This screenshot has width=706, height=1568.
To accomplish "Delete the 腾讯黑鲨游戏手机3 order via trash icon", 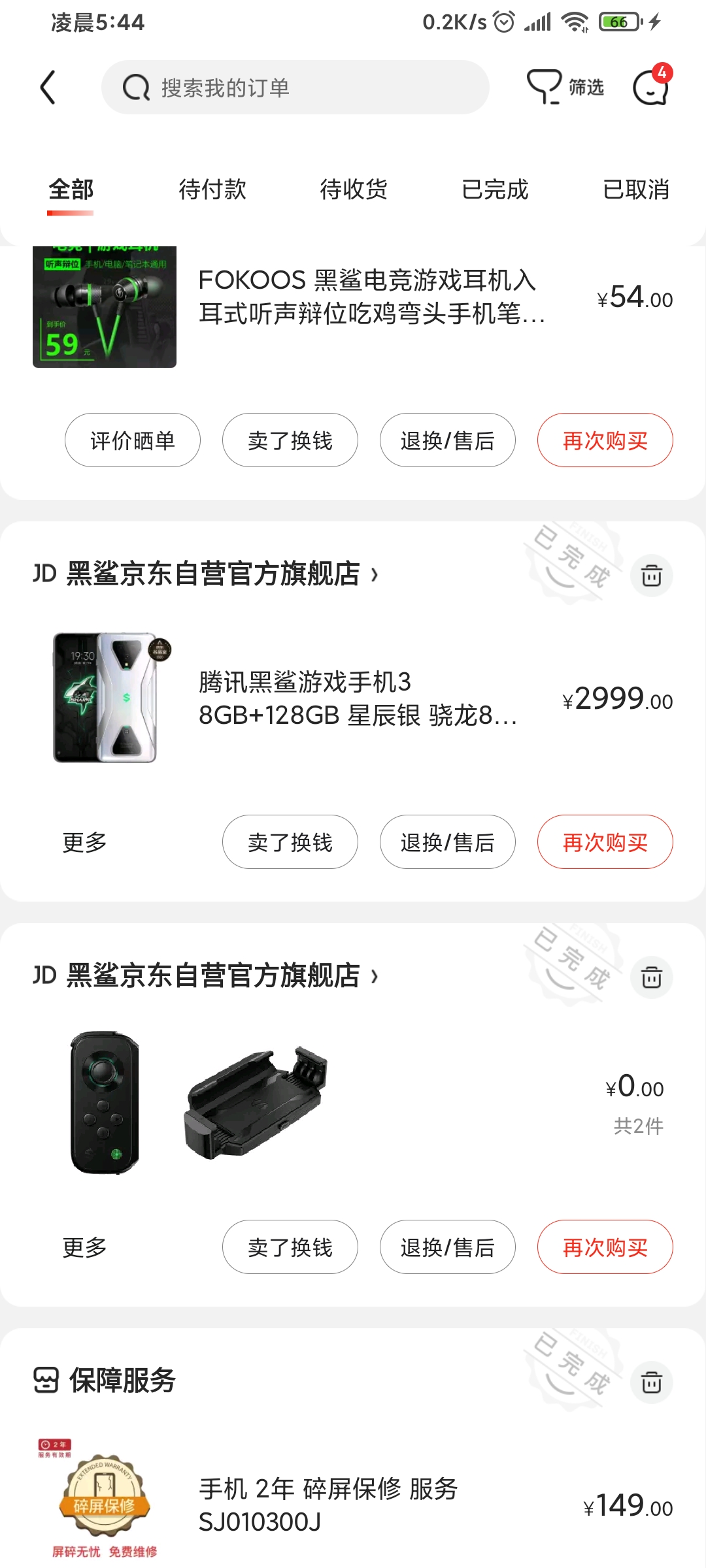I will click(651, 576).
